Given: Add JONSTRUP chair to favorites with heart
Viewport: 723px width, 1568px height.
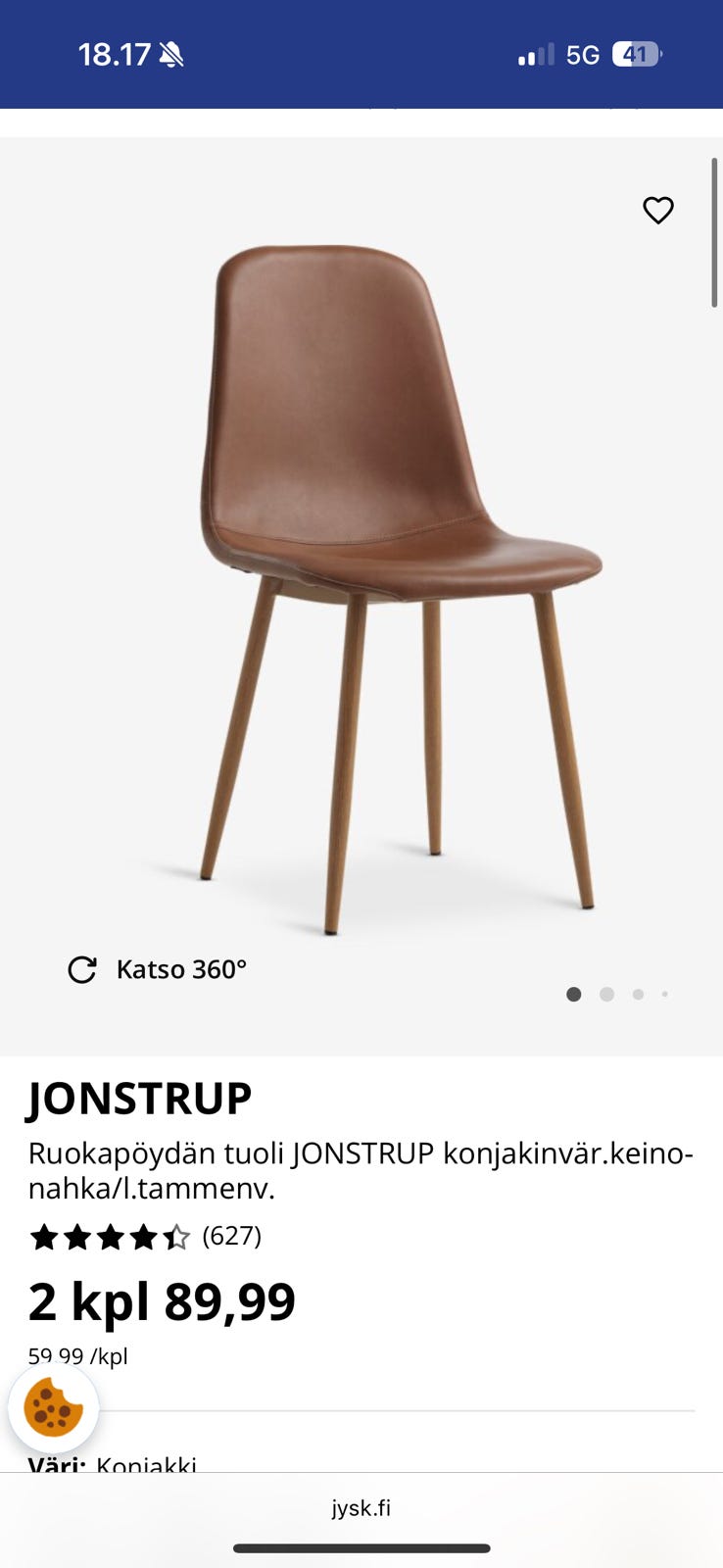Looking at the screenshot, I should [x=658, y=210].
